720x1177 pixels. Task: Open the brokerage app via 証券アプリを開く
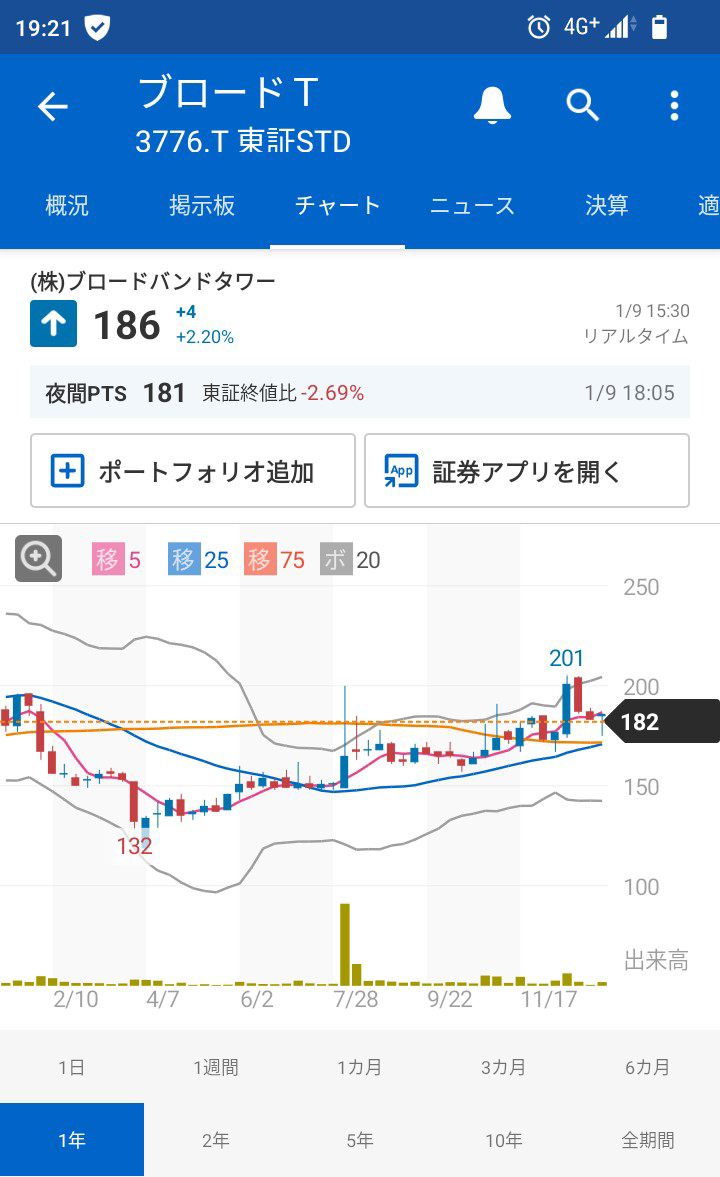[x=527, y=470]
